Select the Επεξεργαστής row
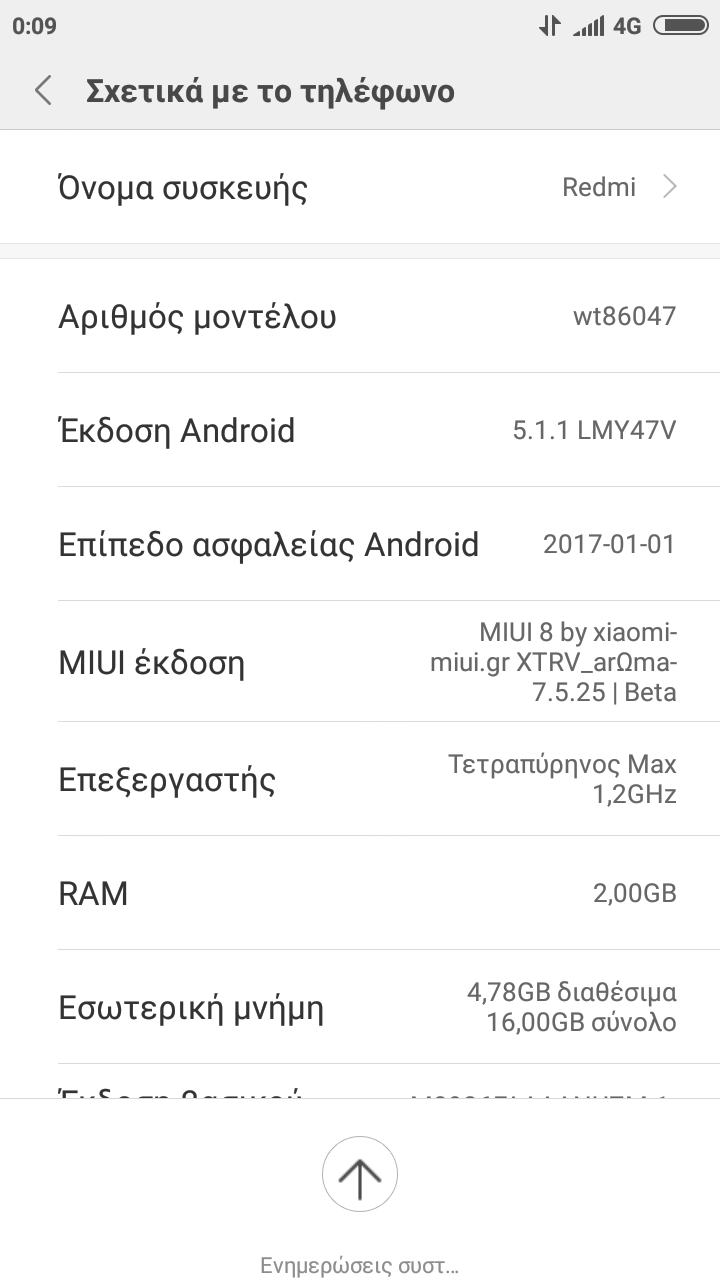The height and width of the screenshot is (1280, 720). click(360, 779)
